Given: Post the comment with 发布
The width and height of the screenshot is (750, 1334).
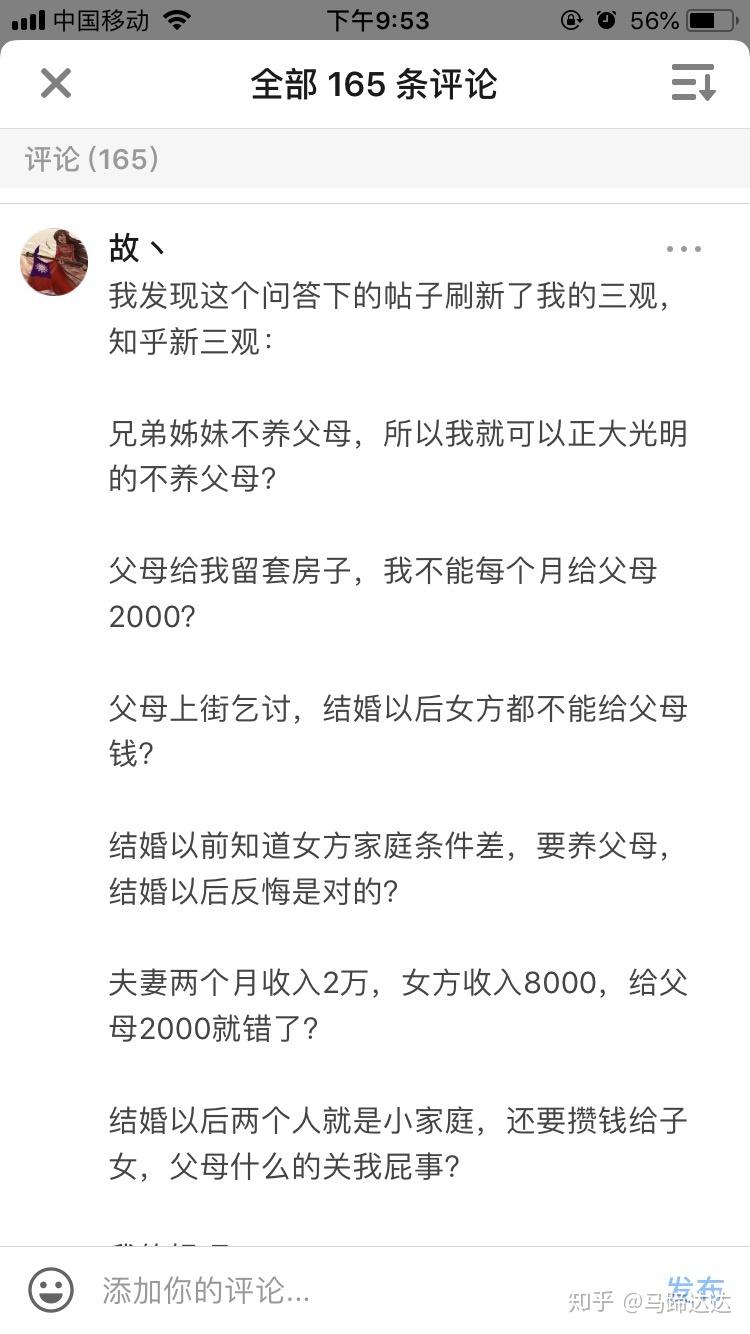Looking at the screenshot, I should [695, 1288].
